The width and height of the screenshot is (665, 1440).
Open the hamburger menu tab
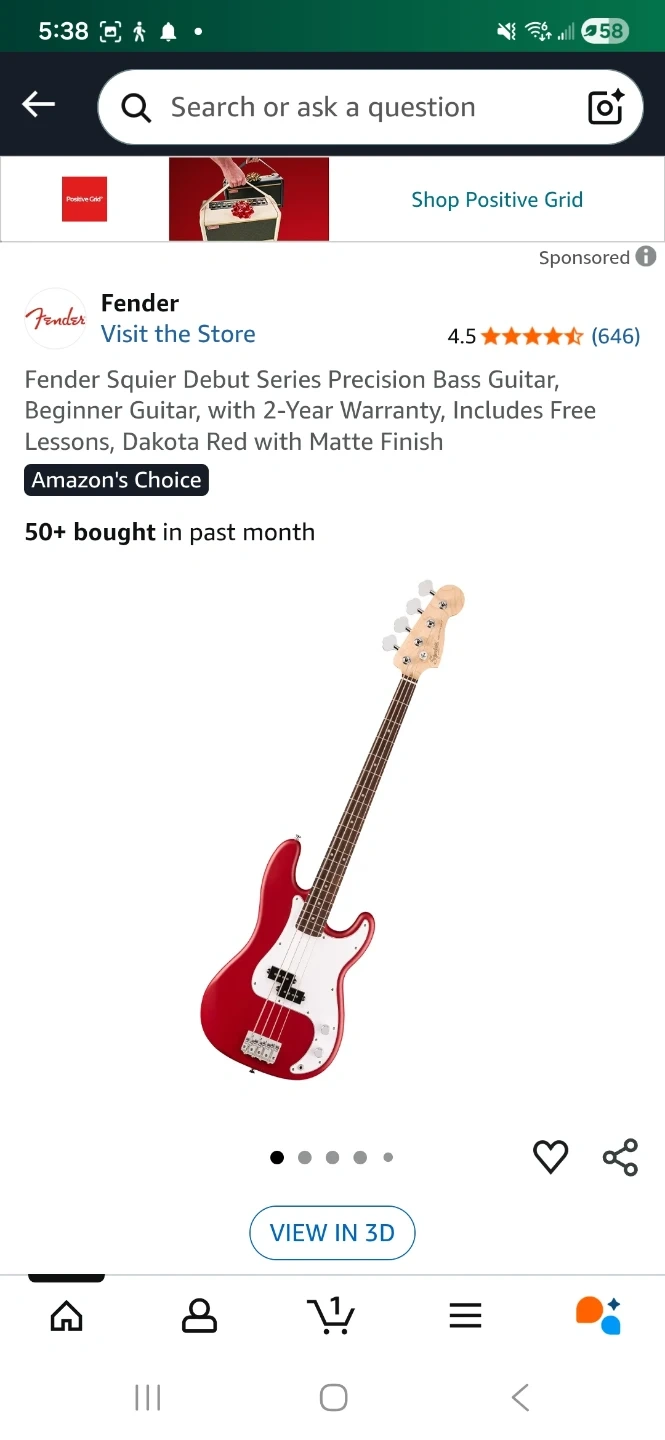465,1315
